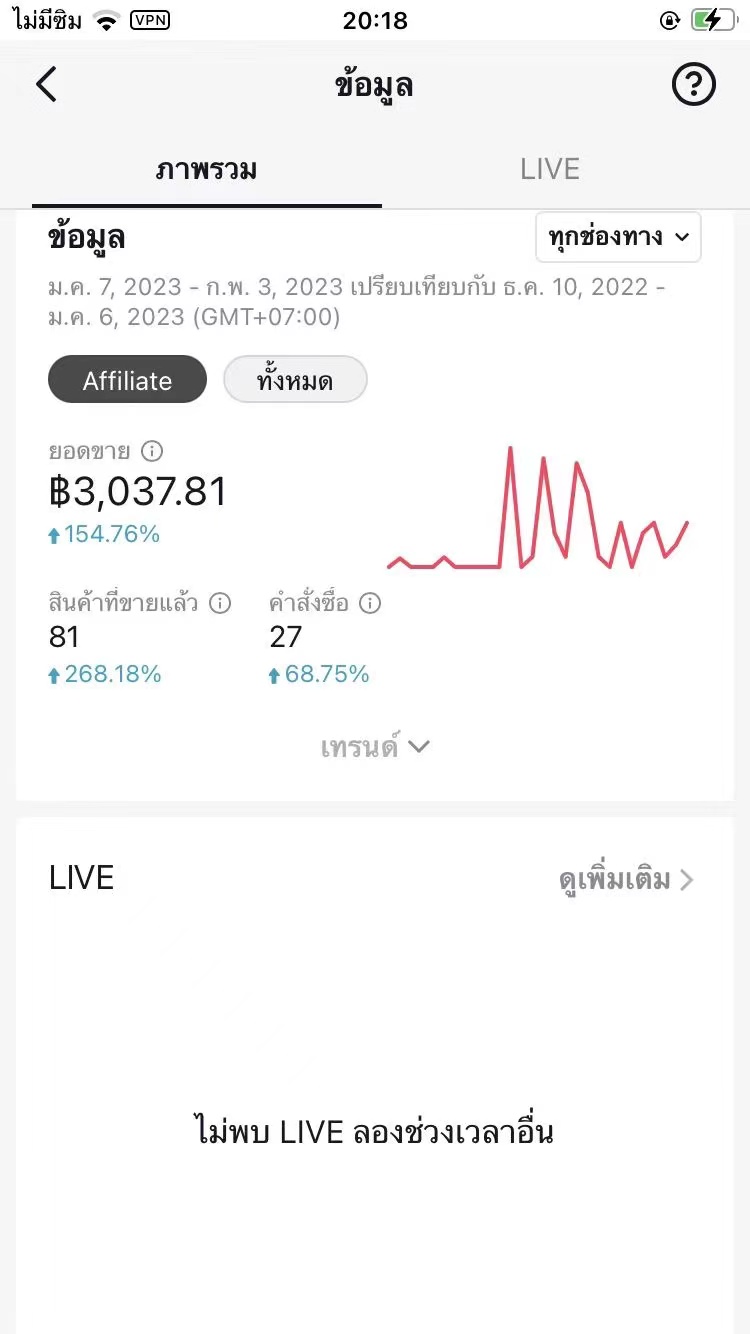Select the Affiliate filter chip
This screenshot has width=750, height=1334.
pyautogui.click(x=127, y=380)
